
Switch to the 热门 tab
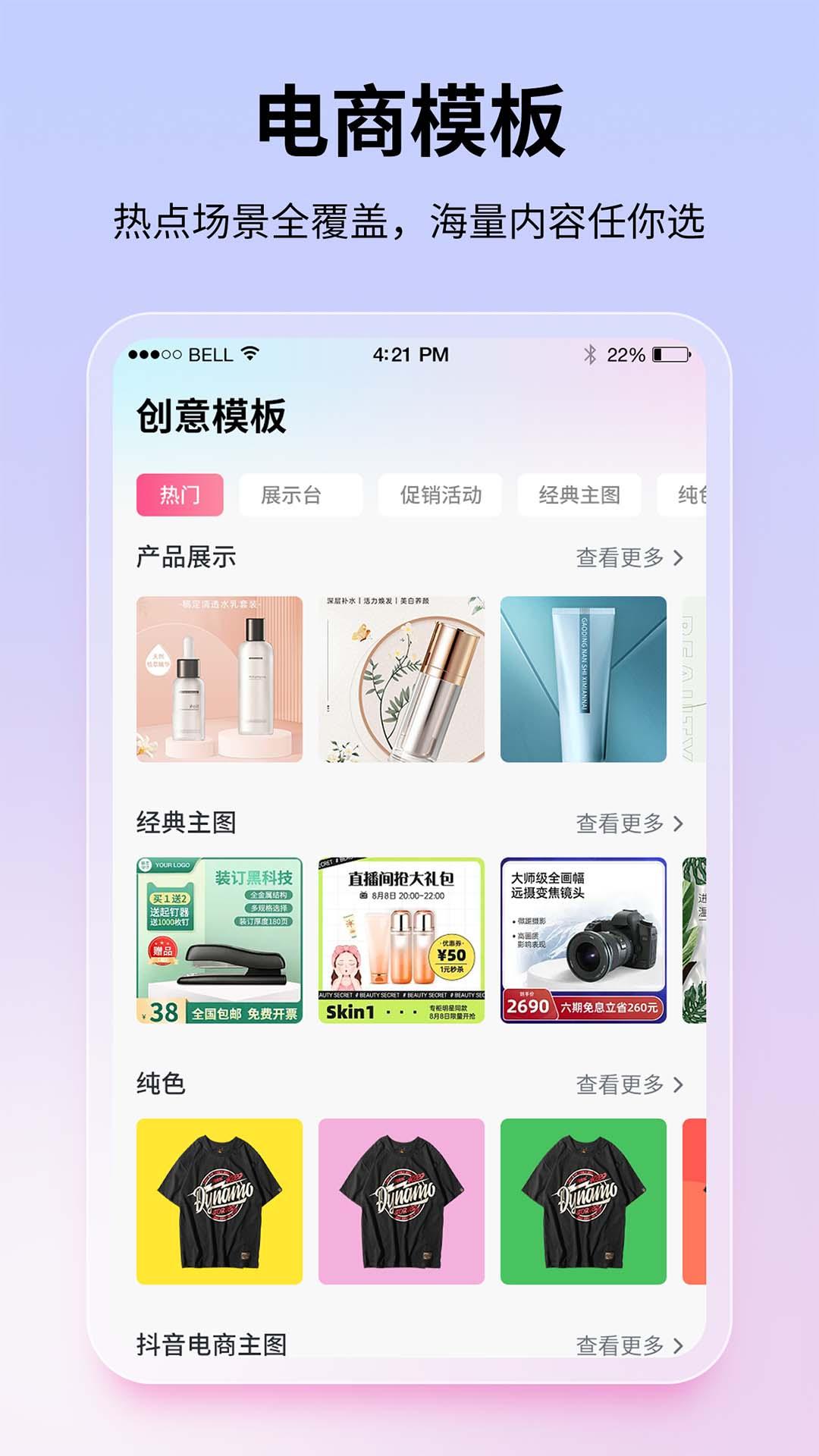coord(181,494)
